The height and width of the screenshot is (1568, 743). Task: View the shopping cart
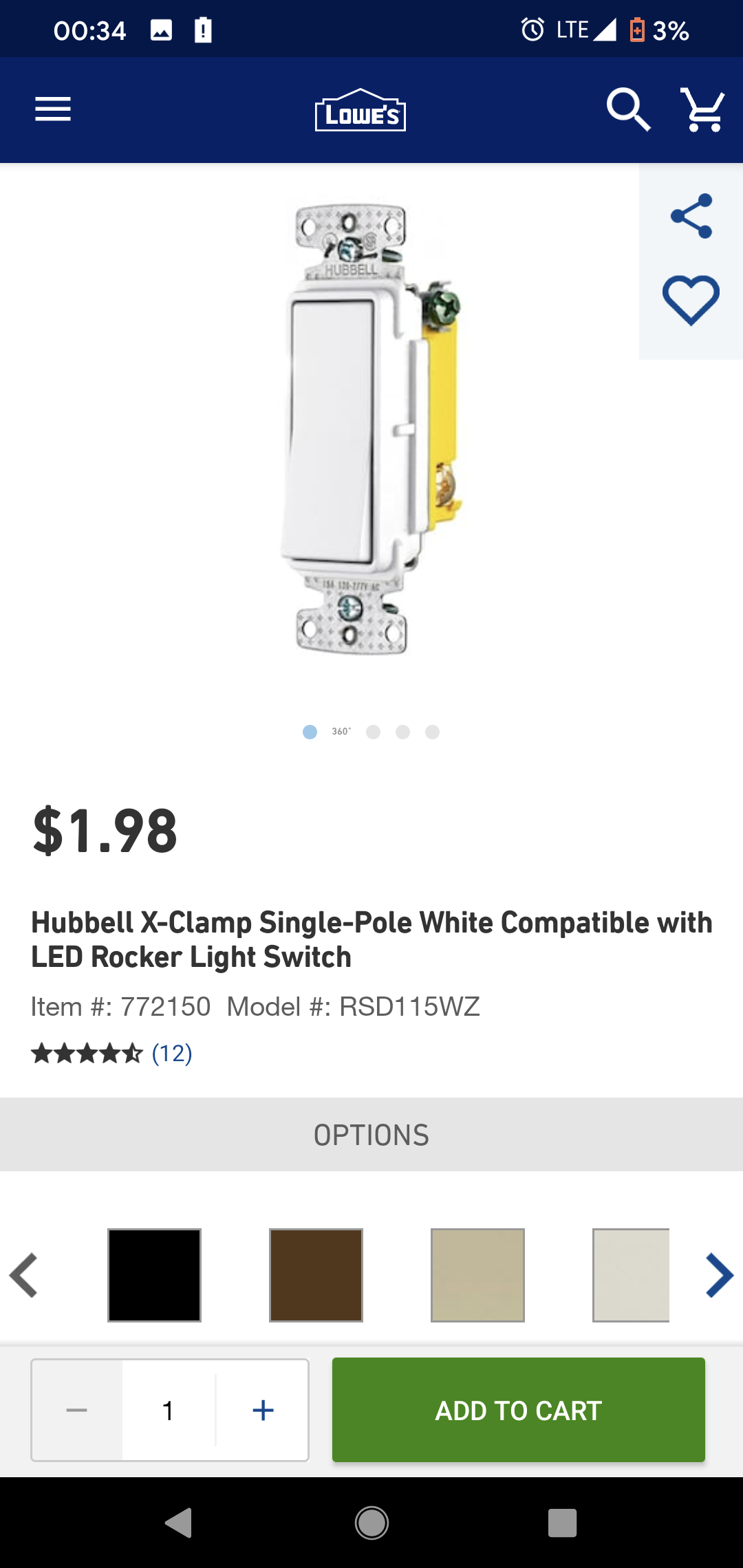[x=702, y=109]
